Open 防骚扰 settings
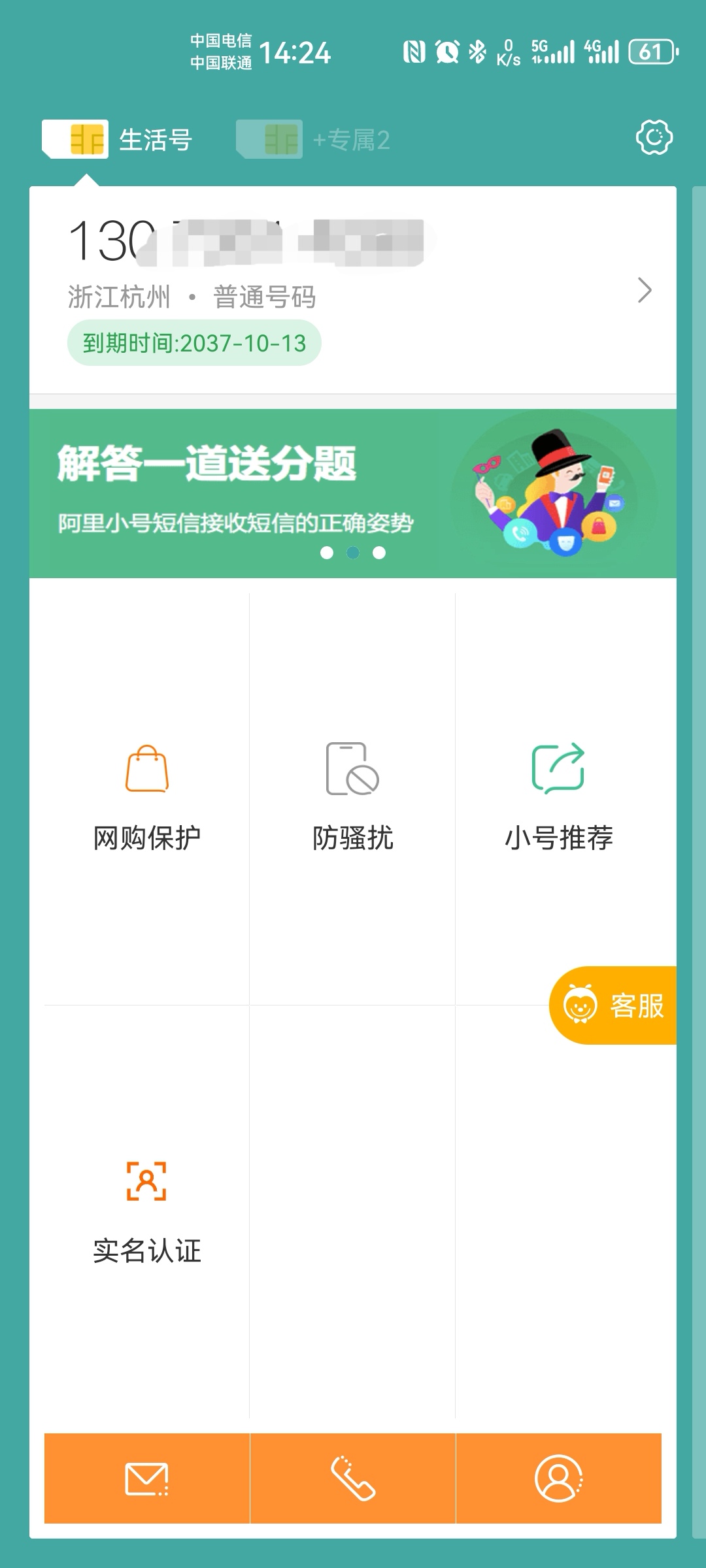The height and width of the screenshot is (1568, 706). pyautogui.click(x=352, y=798)
